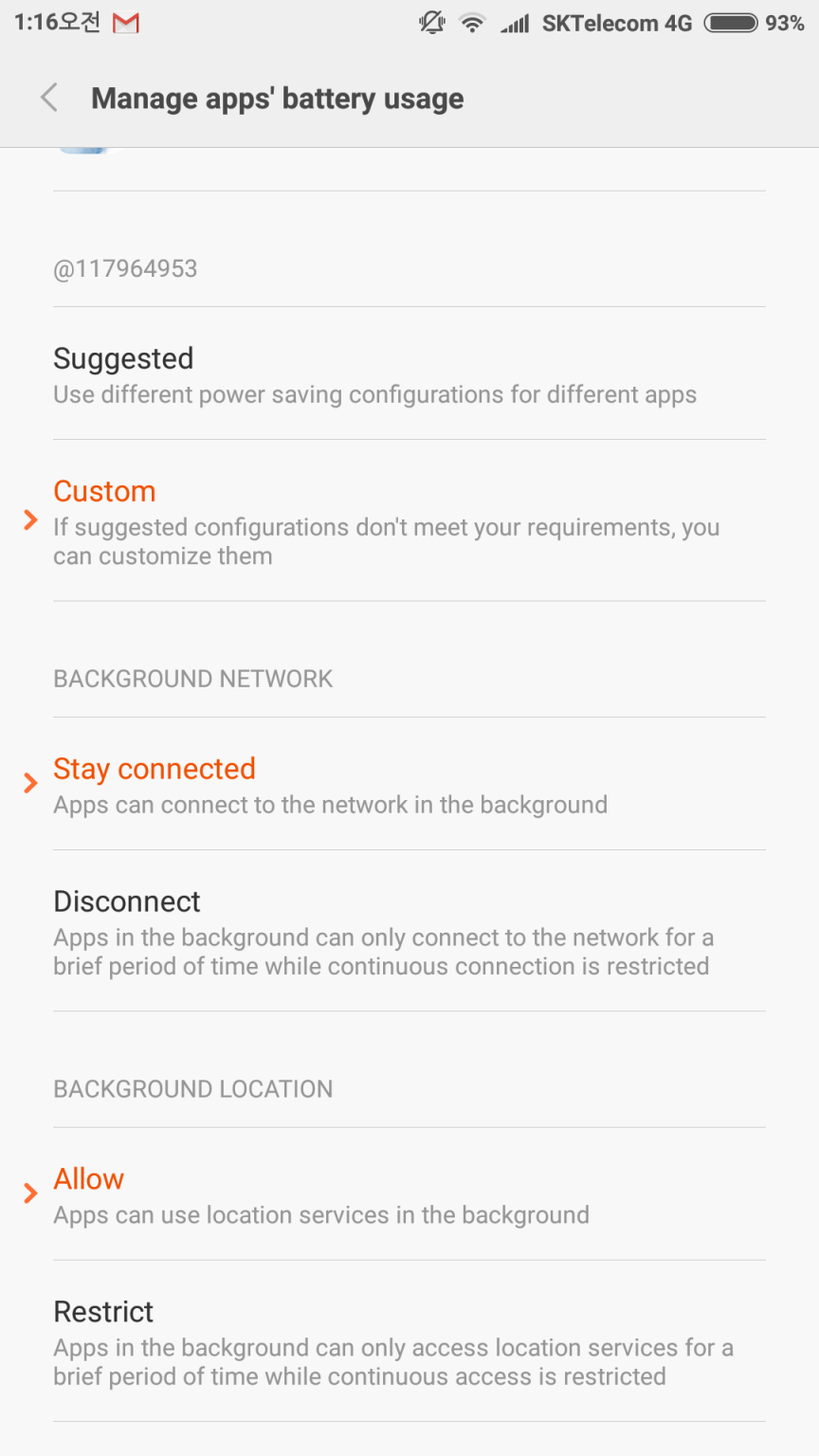Screen dimensions: 819x1456
Task: Choose Restrict for background location
Action: tap(409, 1341)
